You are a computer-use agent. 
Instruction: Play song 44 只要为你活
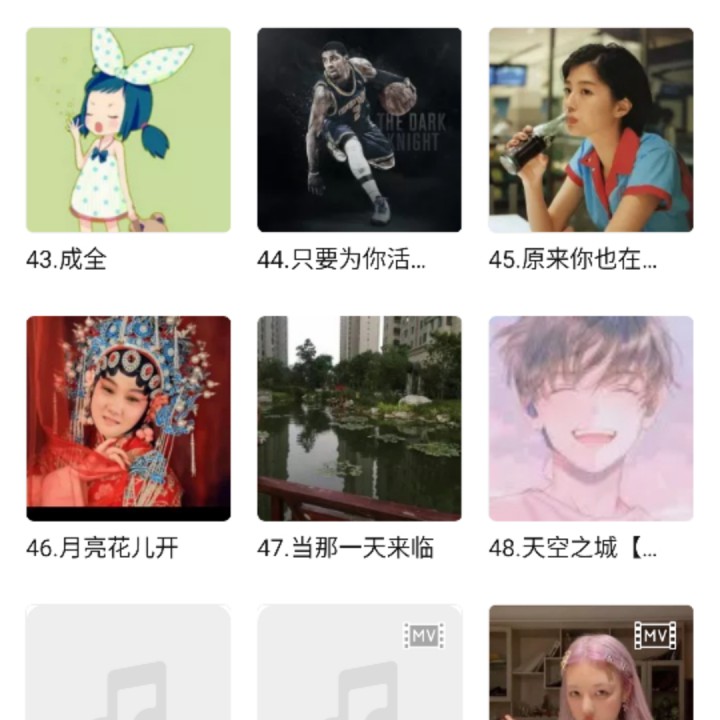(x=359, y=130)
